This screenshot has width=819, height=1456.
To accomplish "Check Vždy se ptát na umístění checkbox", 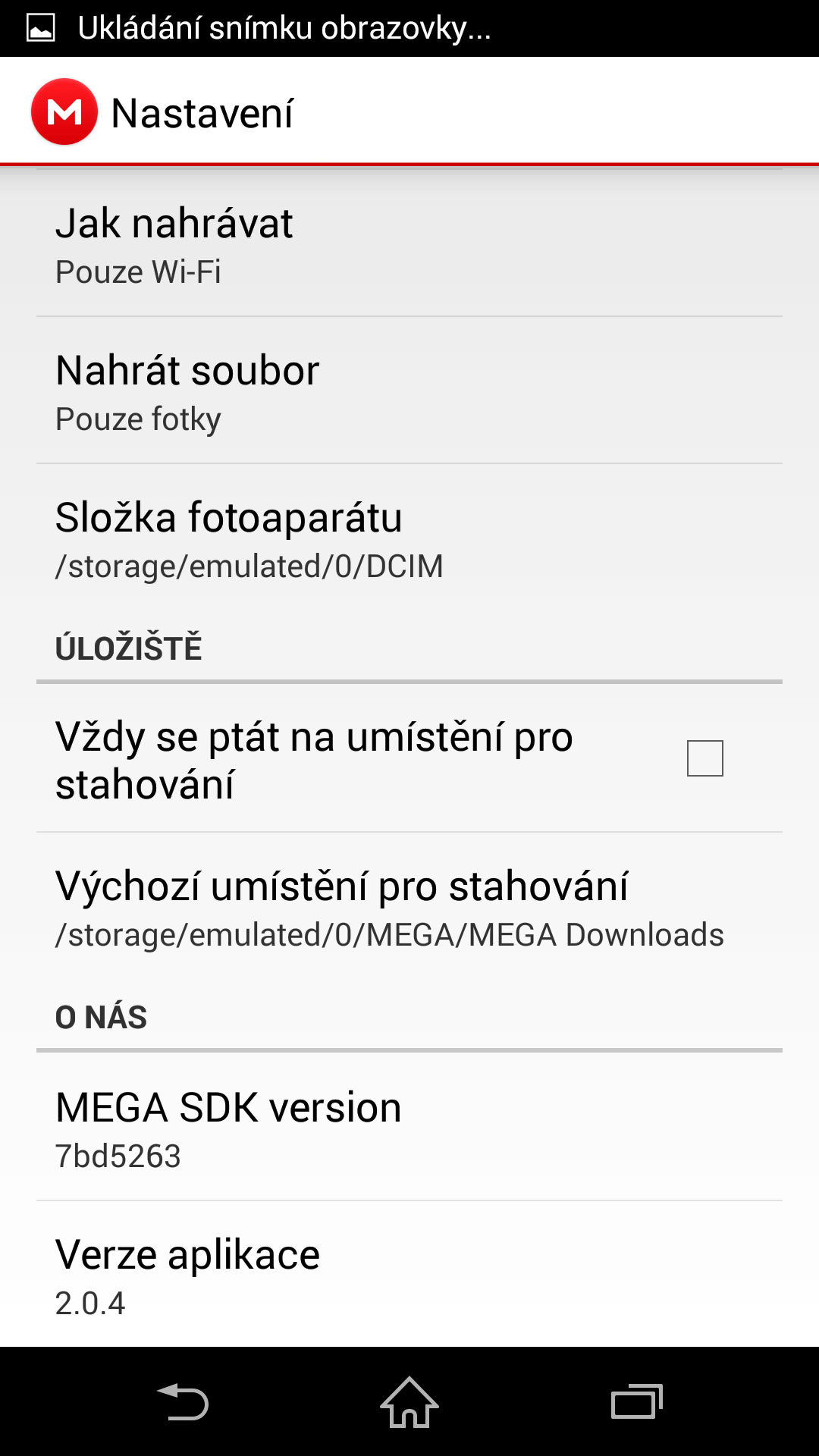I will (705, 758).
